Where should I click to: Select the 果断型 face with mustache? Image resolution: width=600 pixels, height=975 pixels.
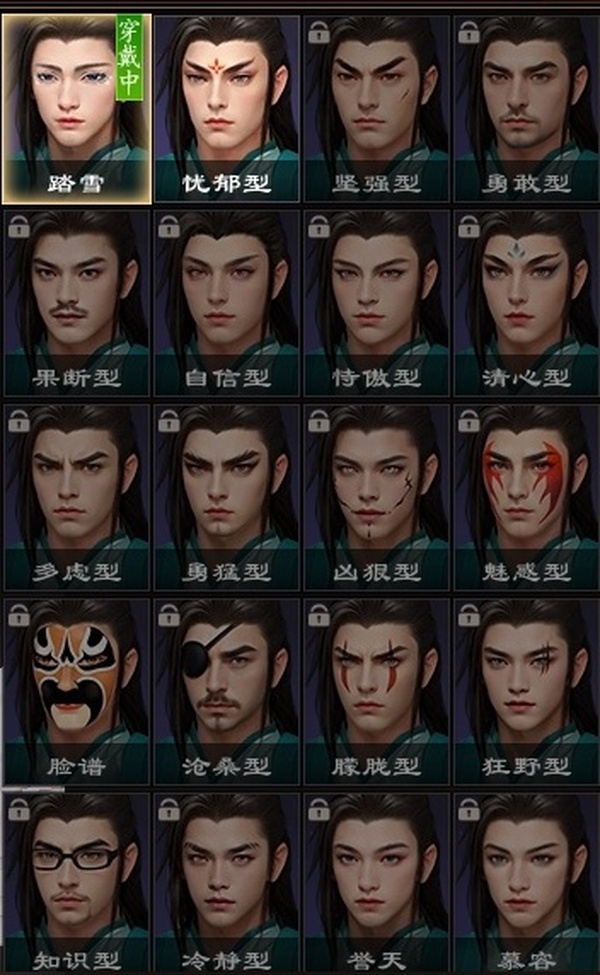point(76,302)
